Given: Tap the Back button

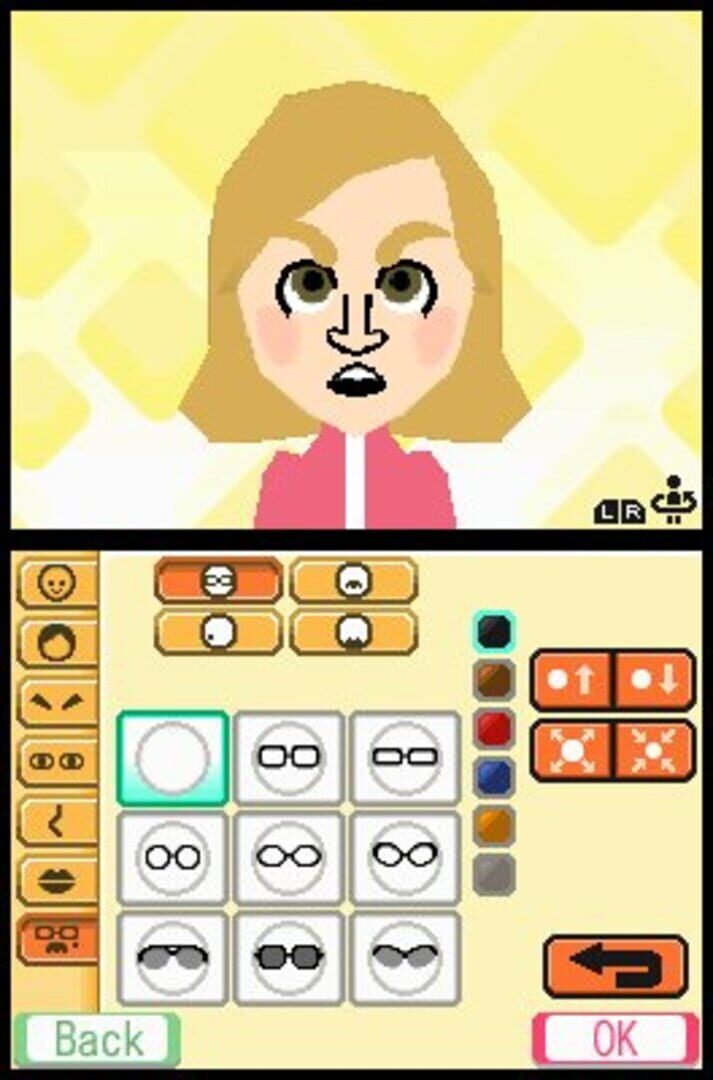Looking at the screenshot, I should 98,1041.
